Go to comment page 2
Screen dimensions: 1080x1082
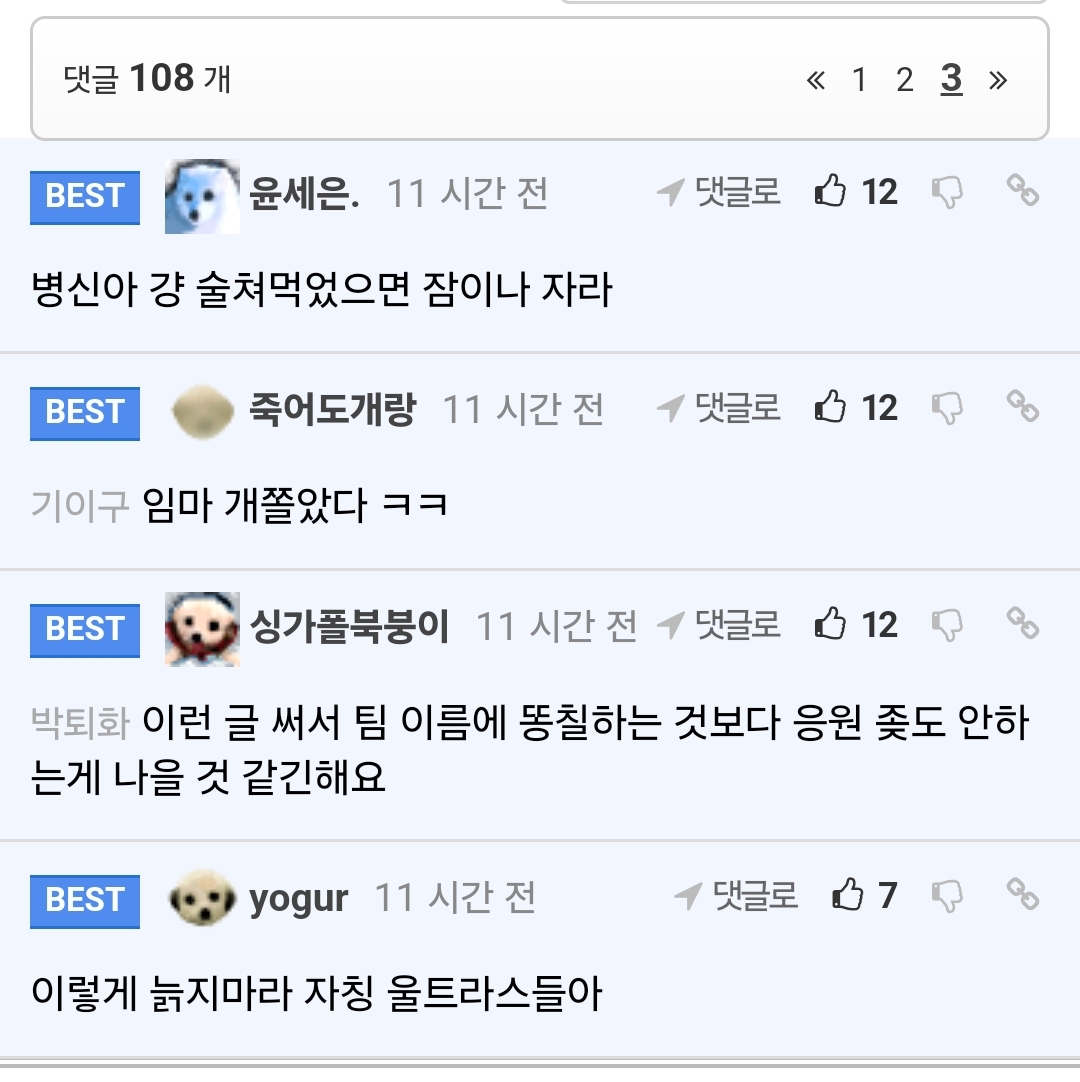[905, 79]
